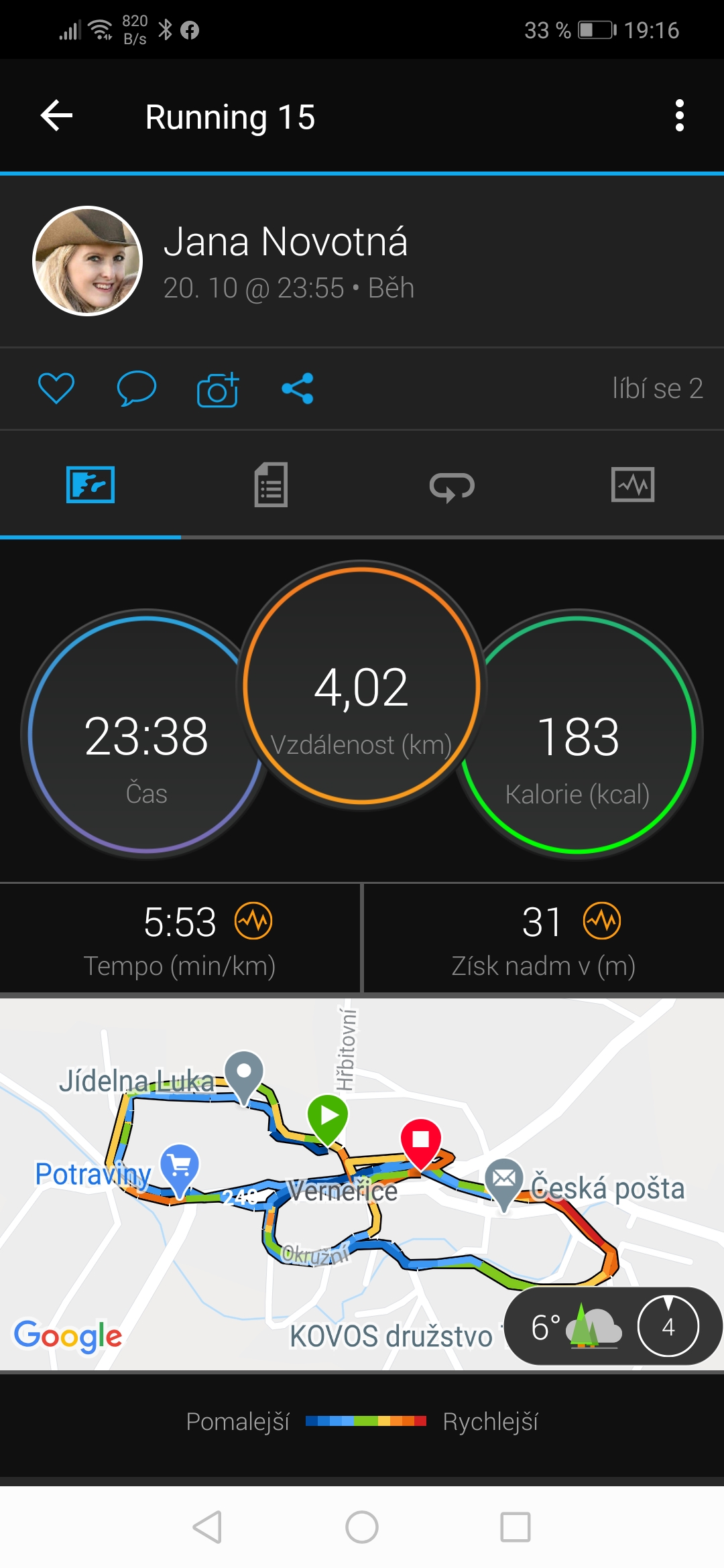The width and height of the screenshot is (724, 1568).
Task: Switch to the laps tab
Action: pos(452,486)
